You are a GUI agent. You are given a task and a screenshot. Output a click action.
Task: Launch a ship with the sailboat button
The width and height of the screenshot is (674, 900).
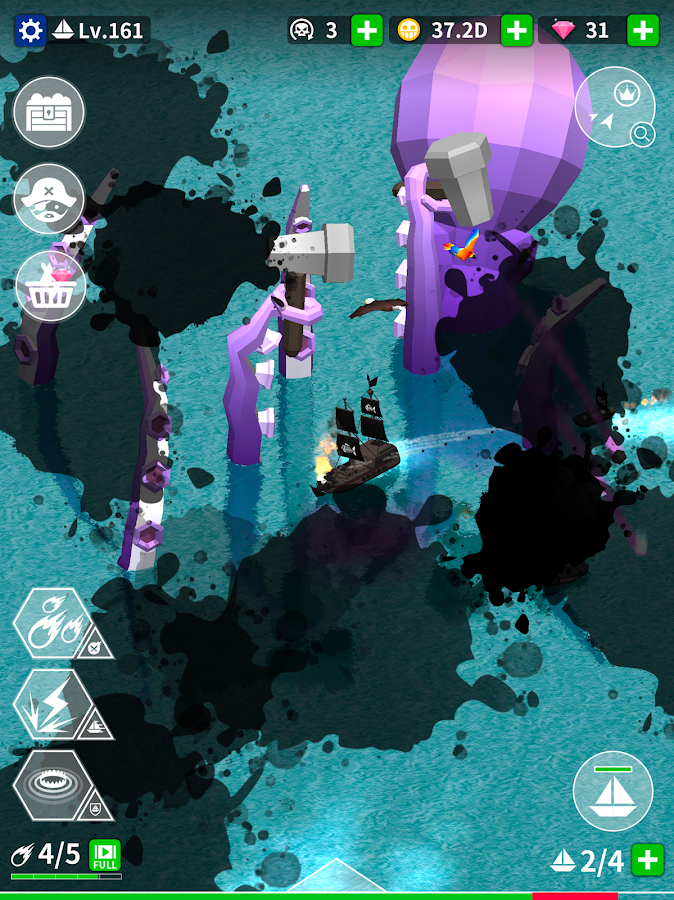point(612,791)
